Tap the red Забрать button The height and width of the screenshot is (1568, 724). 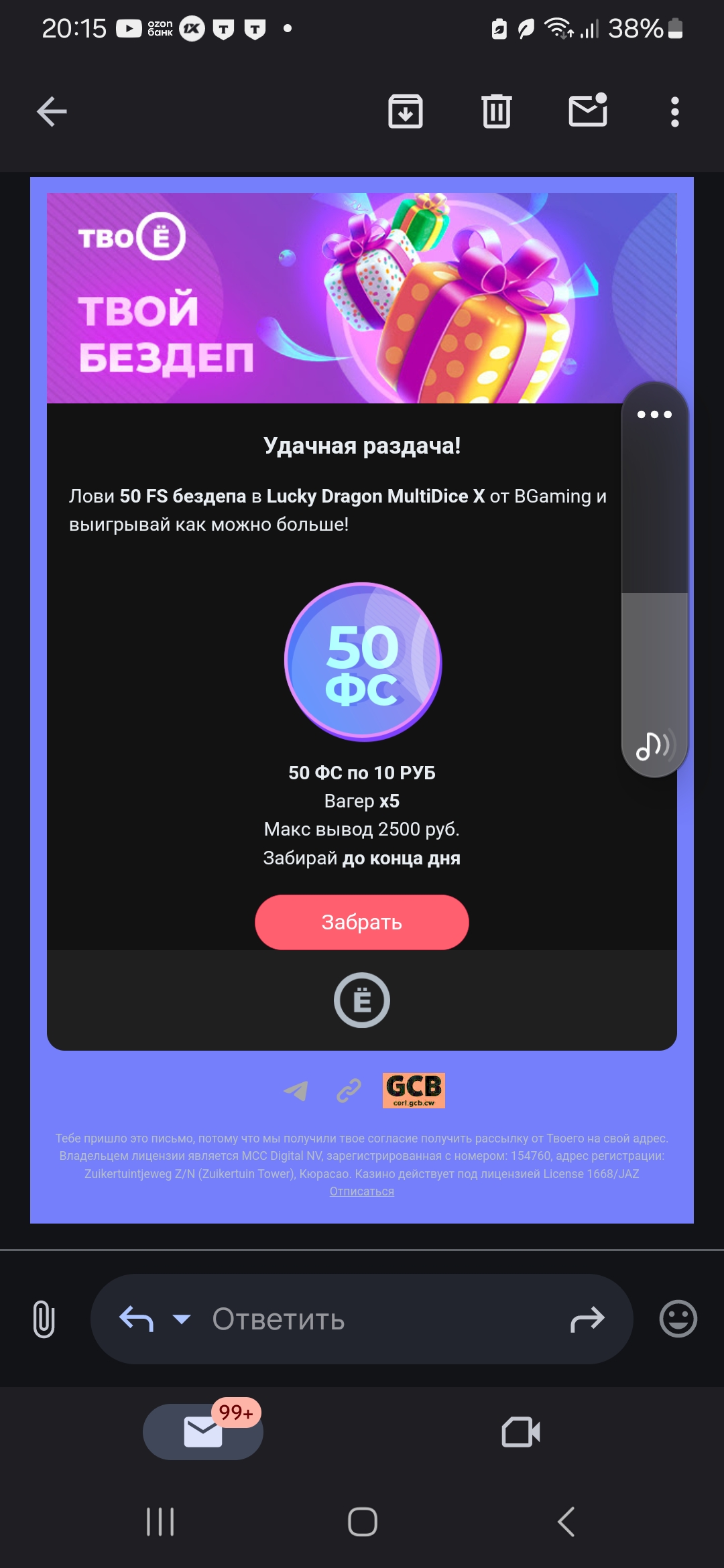click(361, 922)
